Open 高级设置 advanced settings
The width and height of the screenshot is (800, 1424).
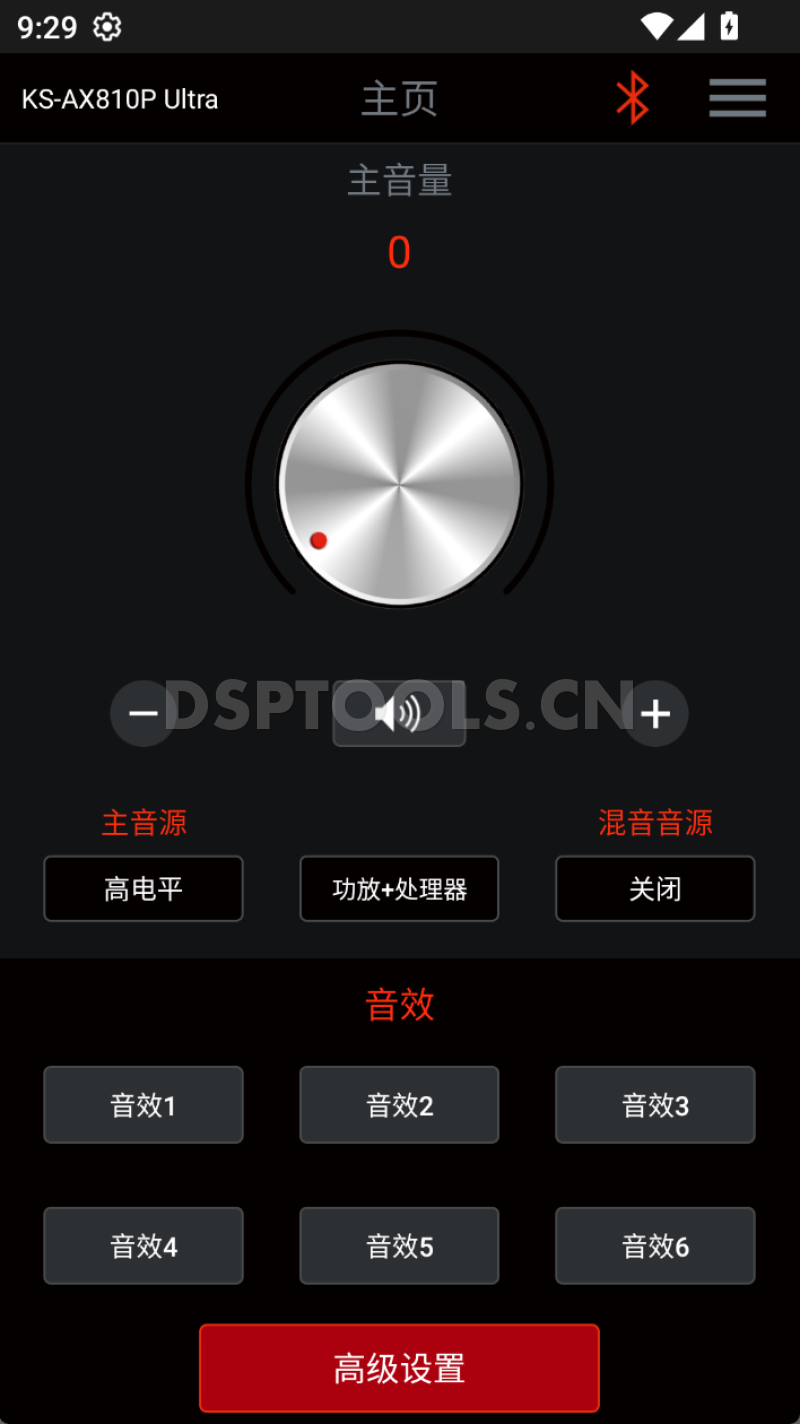pyautogui.click(x=399, y=1368)
